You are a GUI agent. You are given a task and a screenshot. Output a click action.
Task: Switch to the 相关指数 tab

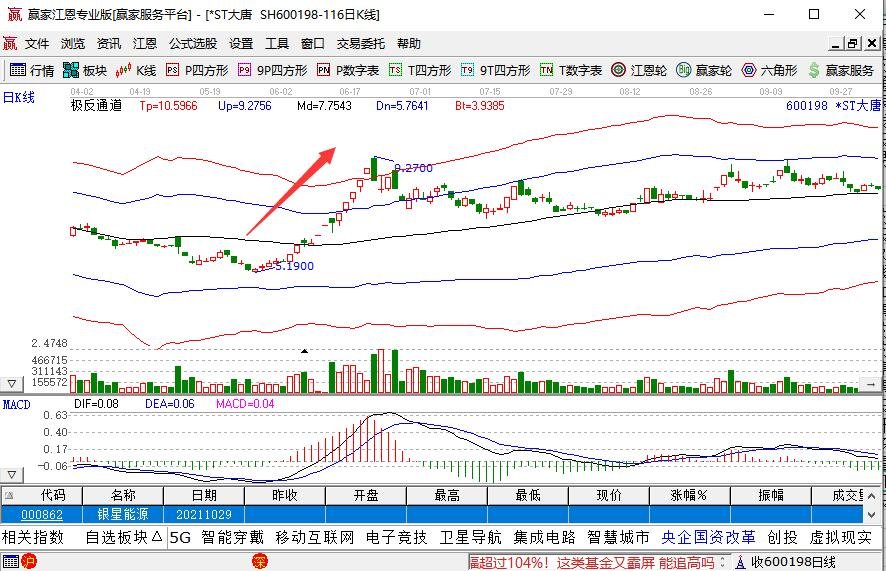click(x=33, y=537)
